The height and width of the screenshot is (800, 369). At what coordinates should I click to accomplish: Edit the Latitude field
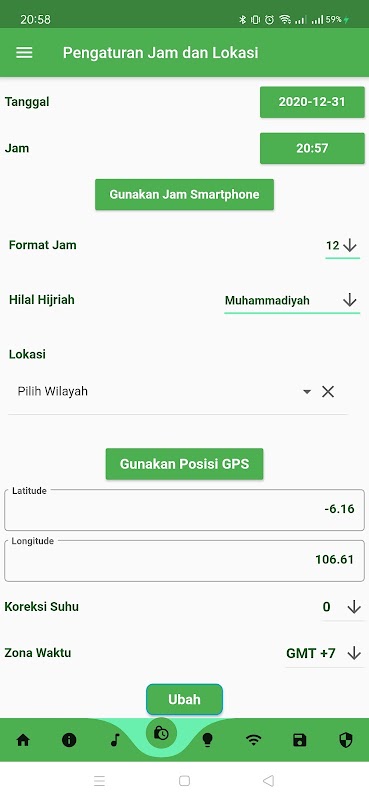click(184, 510)
